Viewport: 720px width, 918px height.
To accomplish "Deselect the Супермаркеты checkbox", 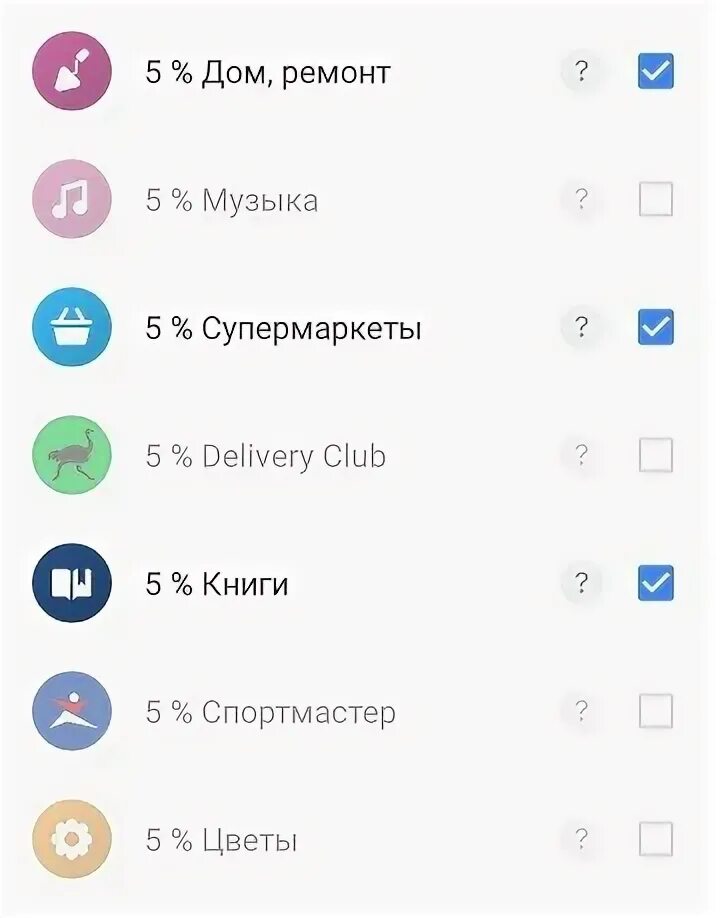I will 656,327.
